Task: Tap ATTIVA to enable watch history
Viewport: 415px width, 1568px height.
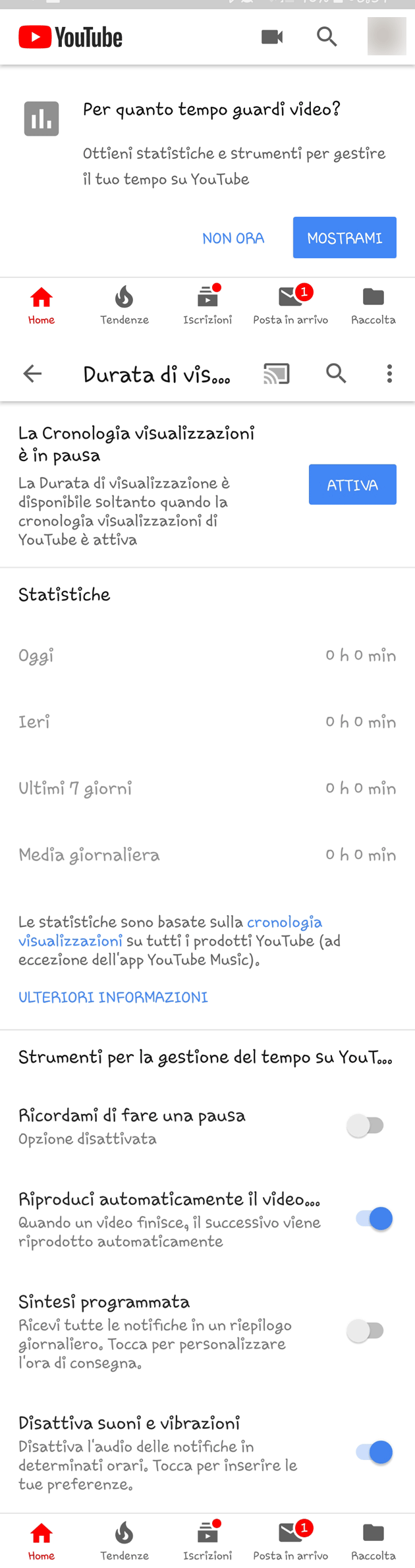Action: click(352, 485)
